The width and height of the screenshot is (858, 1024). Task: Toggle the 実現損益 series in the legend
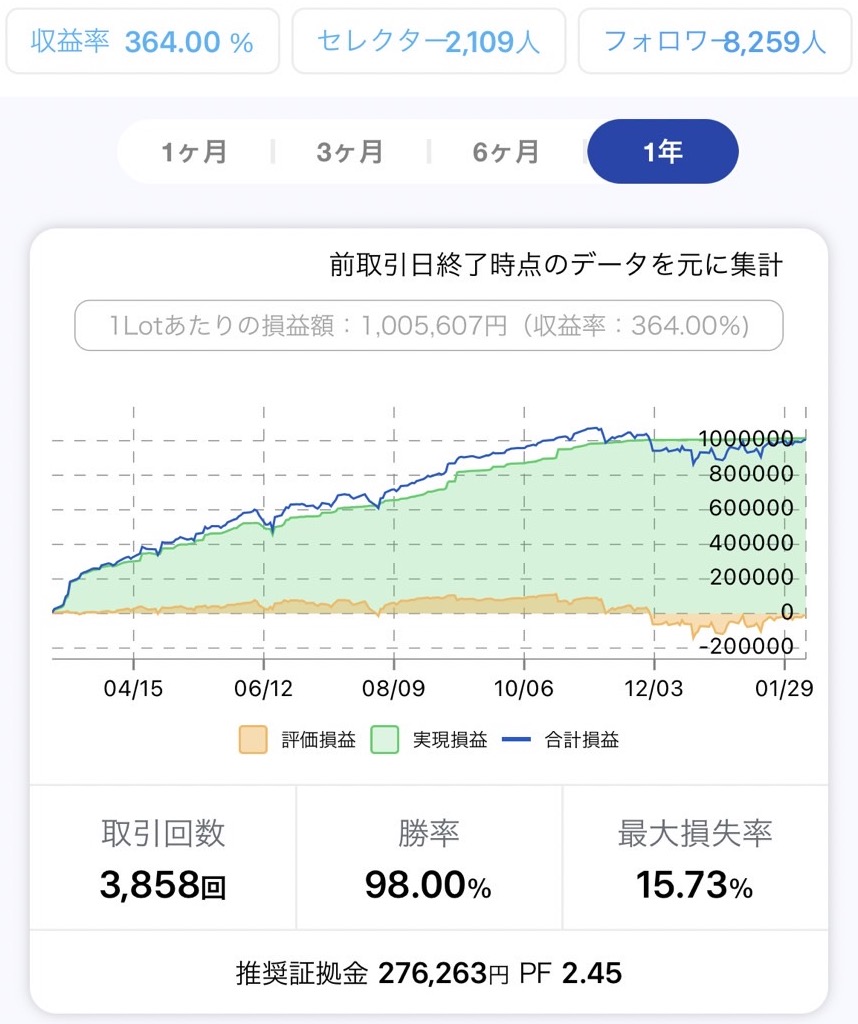(x=429, y=740)
